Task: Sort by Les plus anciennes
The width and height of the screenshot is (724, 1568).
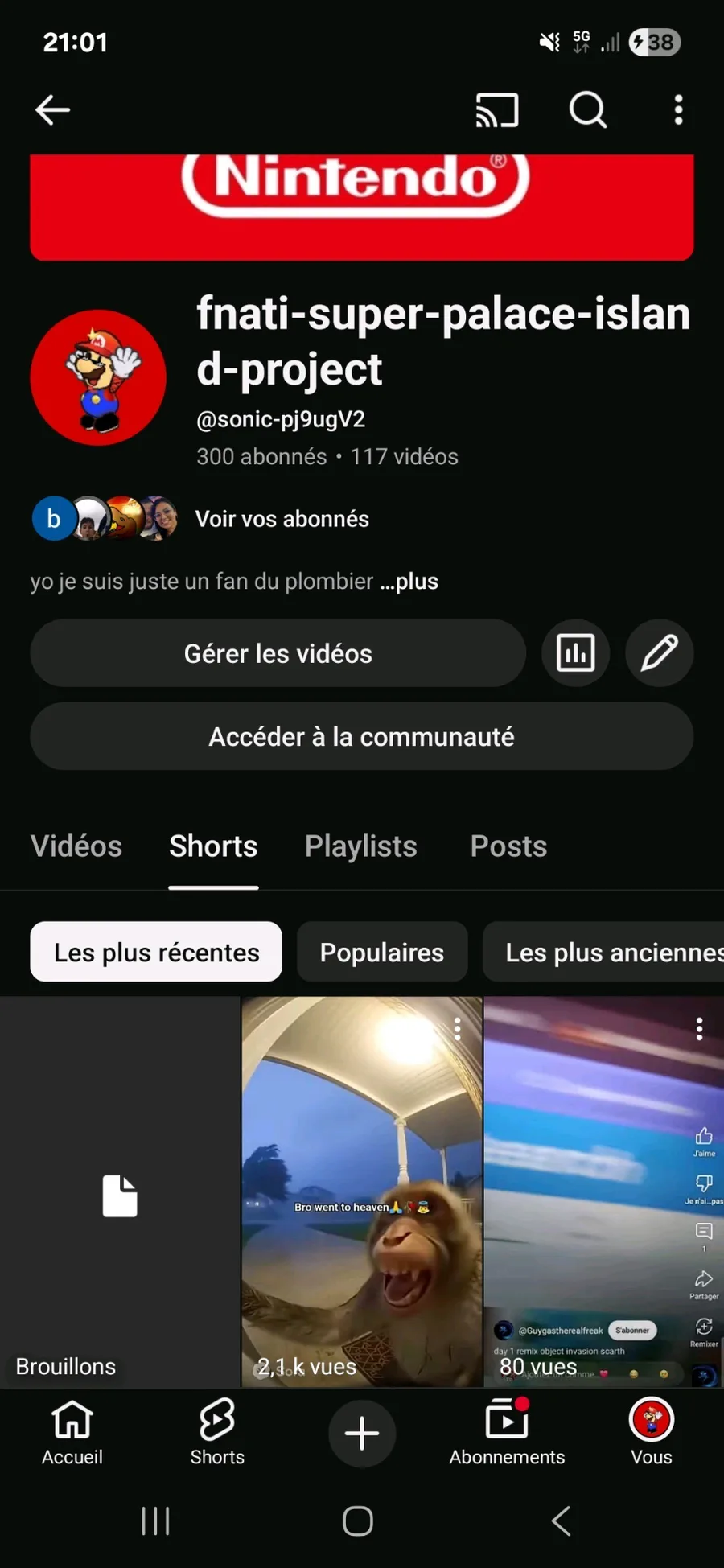Action: (x=611, y=953)
